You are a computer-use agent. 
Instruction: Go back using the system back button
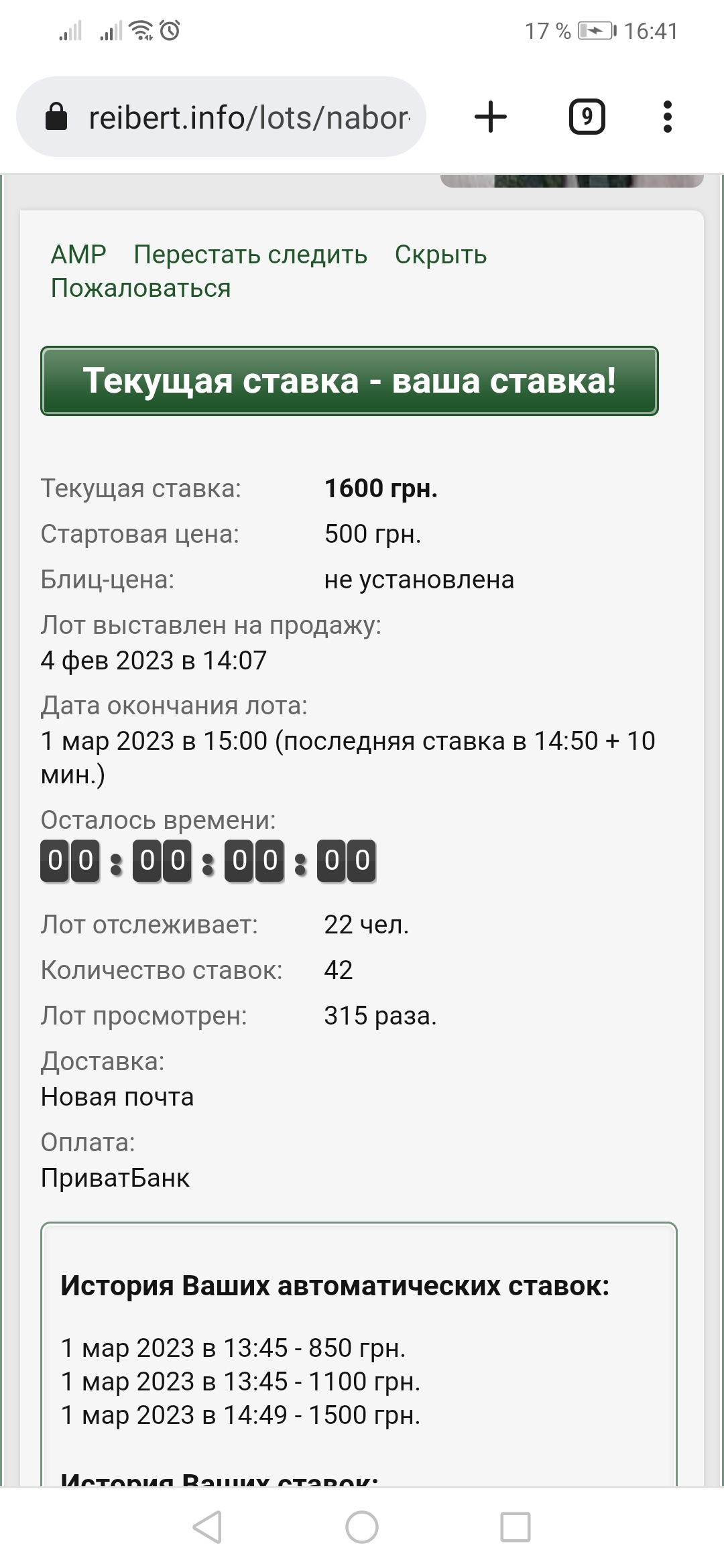pyautogui.click(x=207, y=1527)
